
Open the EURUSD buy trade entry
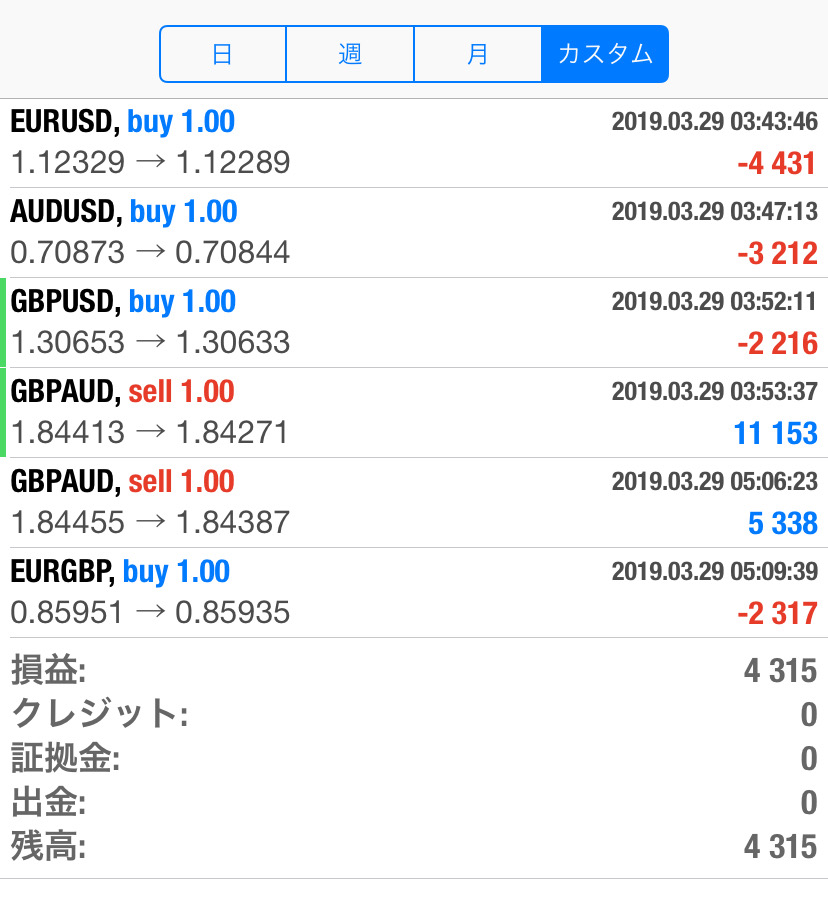[x=414, y=143]
